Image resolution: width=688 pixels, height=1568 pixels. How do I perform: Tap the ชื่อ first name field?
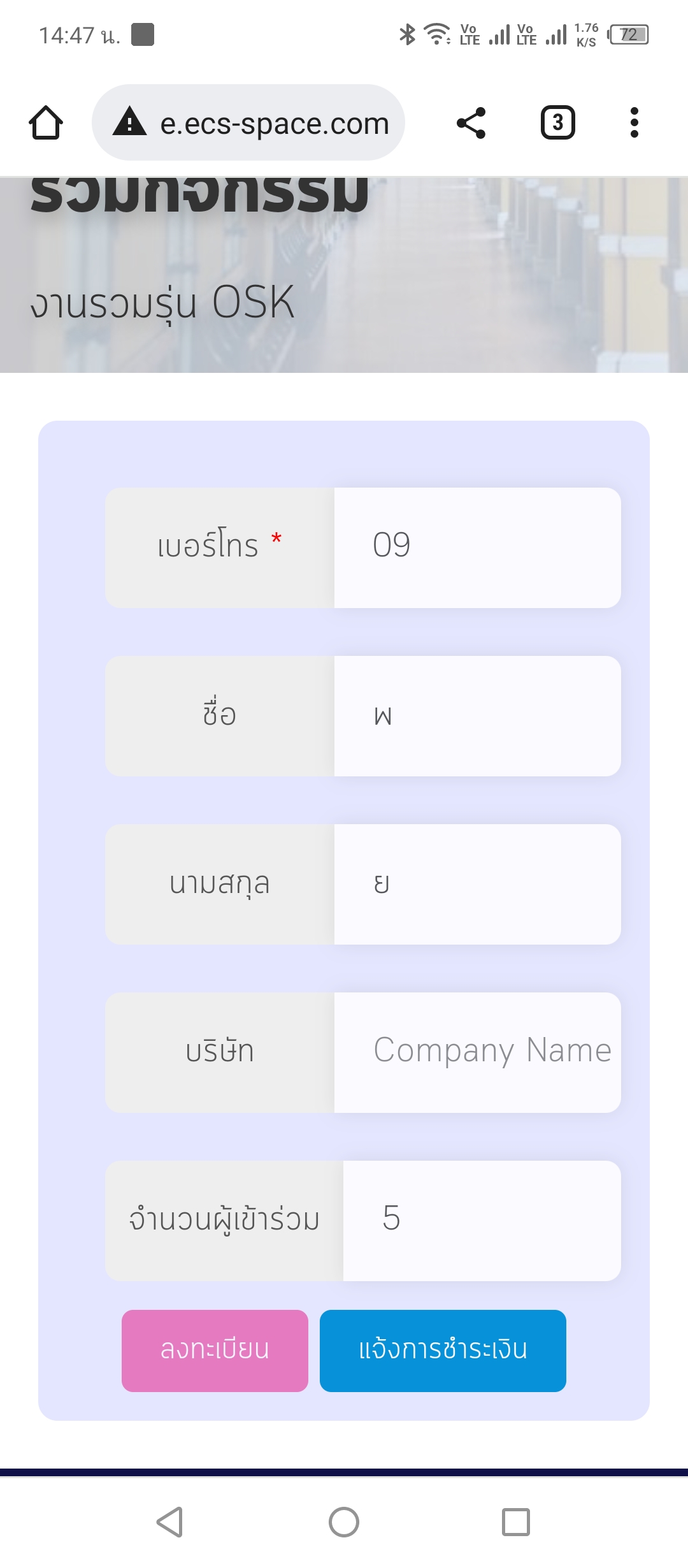(x=477, y=716)
